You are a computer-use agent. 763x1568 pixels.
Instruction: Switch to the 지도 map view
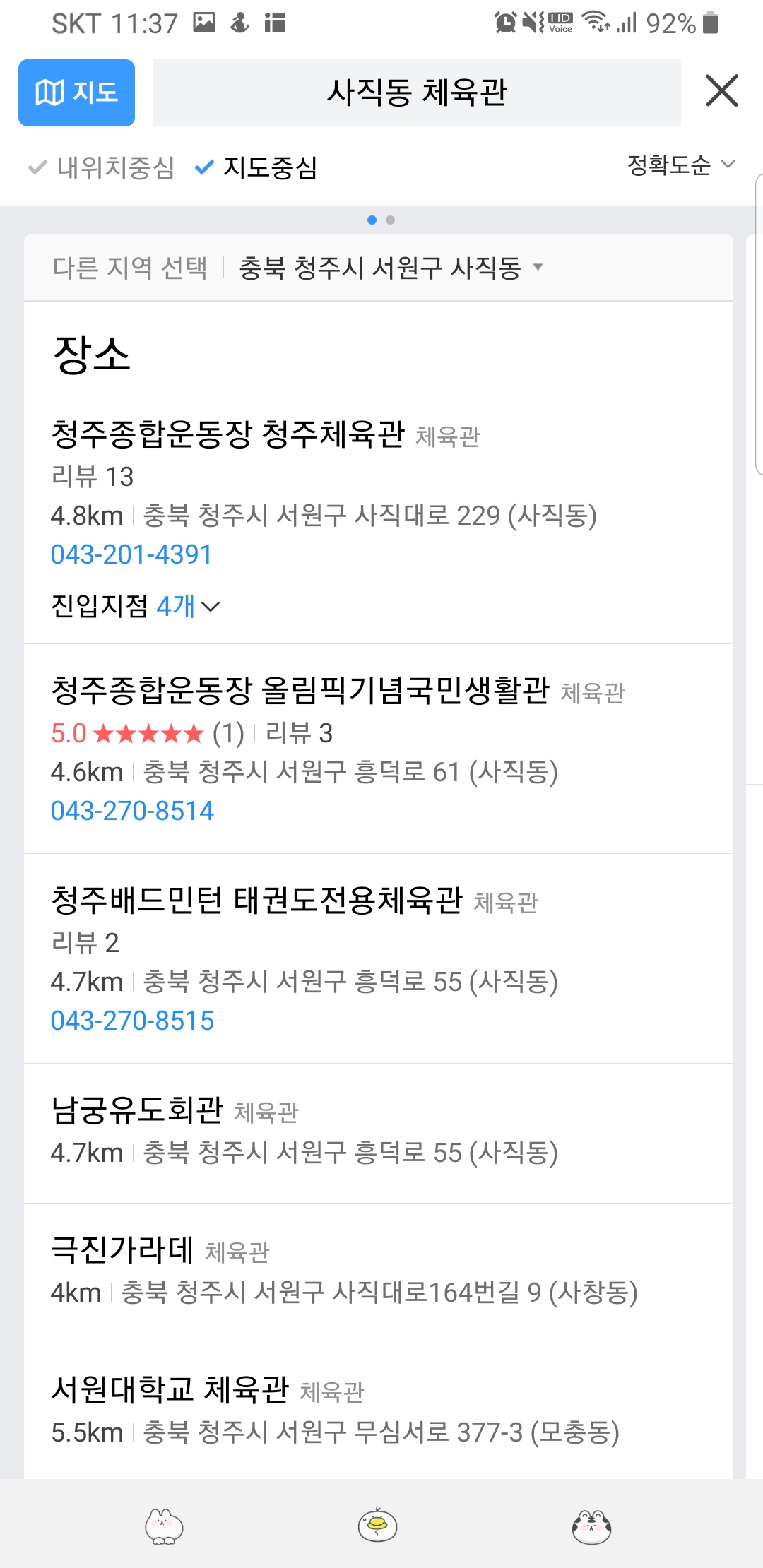pos(76,93)
